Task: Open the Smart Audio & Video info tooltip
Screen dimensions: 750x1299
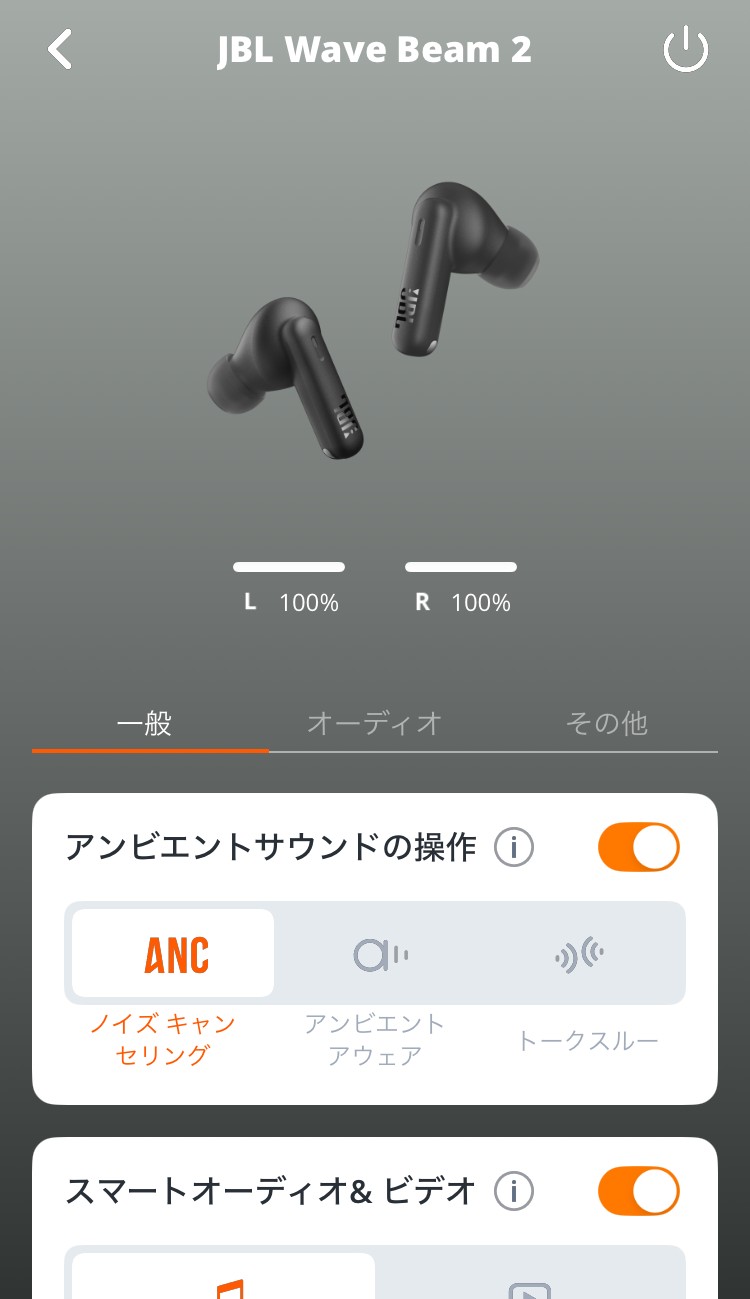Action: click(513, 1191)
